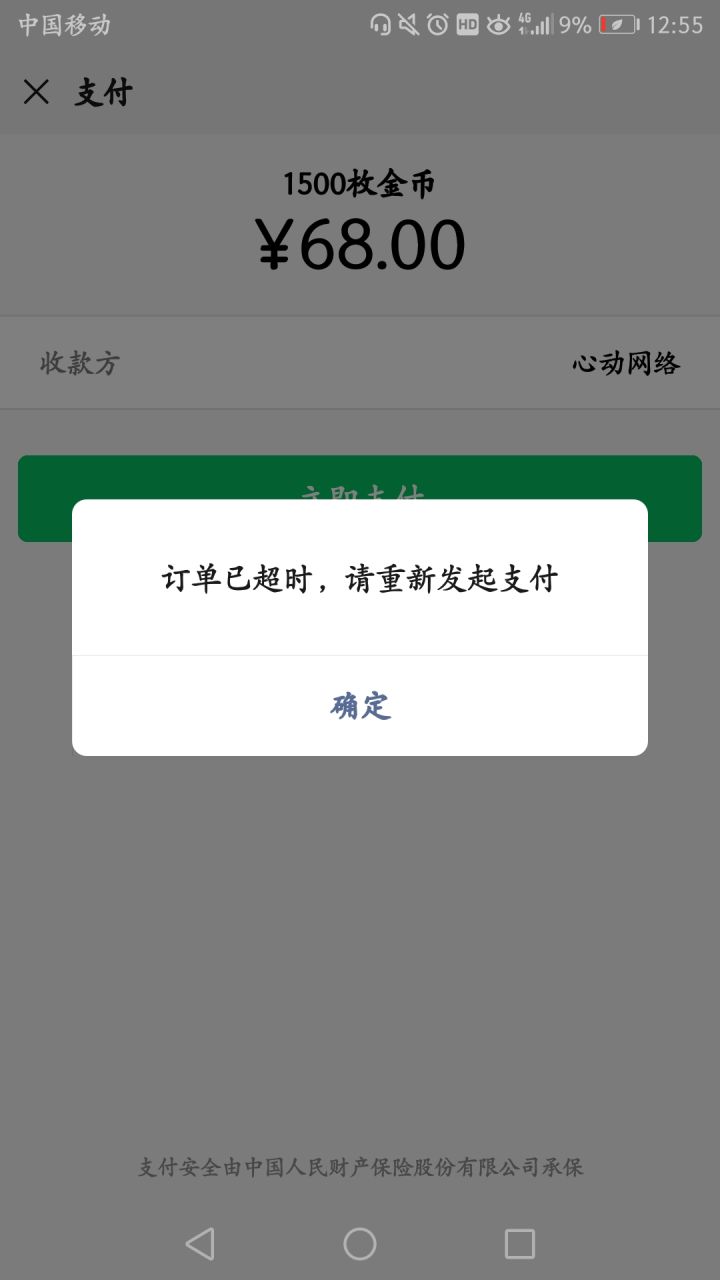This screenshot has height=1280, width=720.
Task: Select the alarm clock status icon
Action: click(438, 22)
